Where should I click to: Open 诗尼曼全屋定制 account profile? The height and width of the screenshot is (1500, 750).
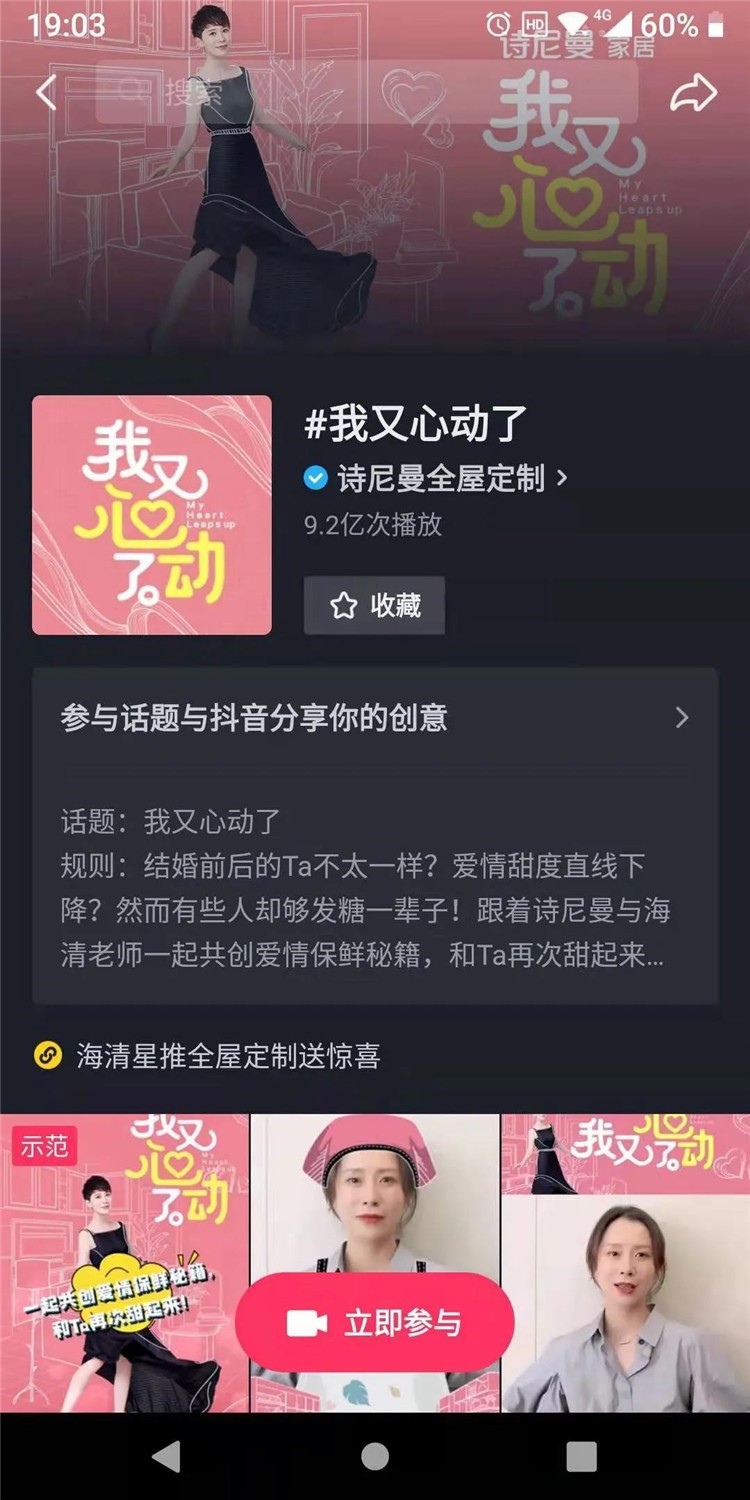coord(440,478)
